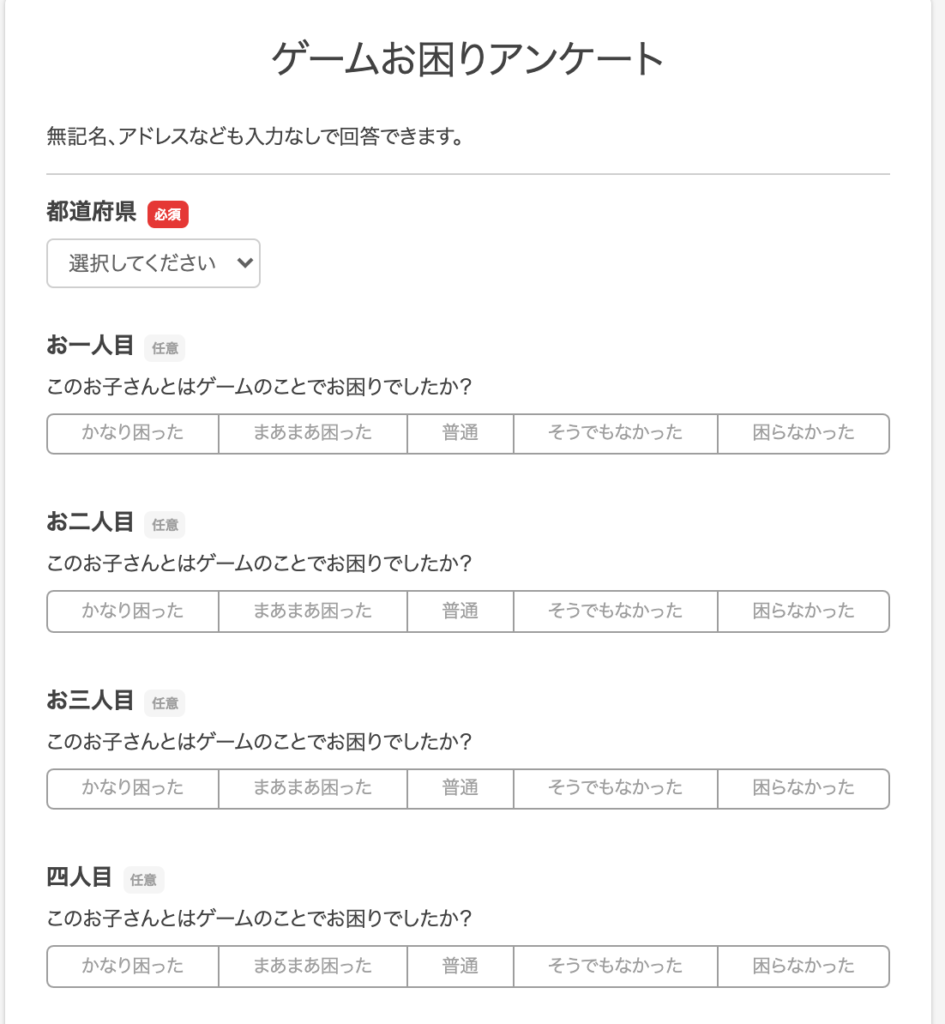
Task: Select 困らなかった for お二人目
Action: (803, 611)
